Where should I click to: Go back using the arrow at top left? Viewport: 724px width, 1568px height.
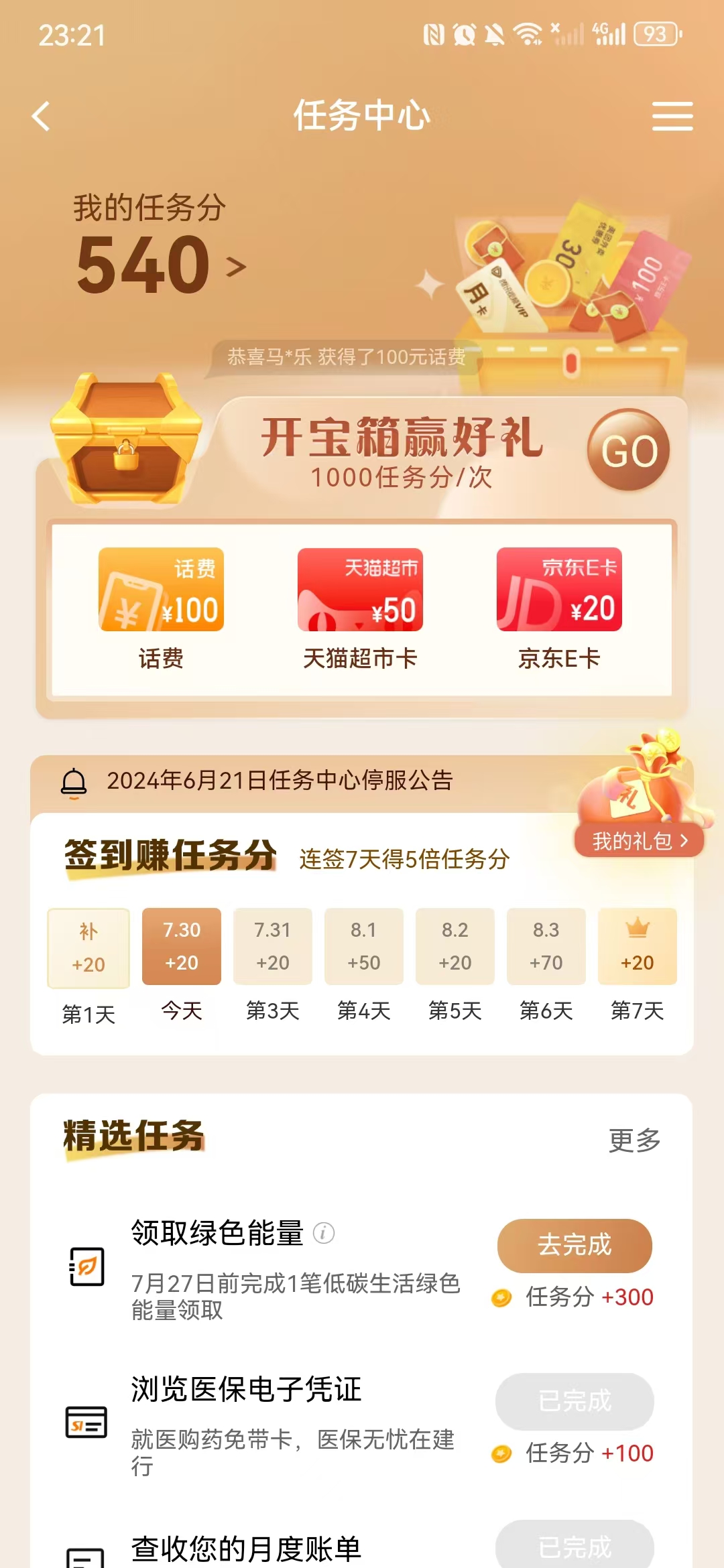click(40, 115)
